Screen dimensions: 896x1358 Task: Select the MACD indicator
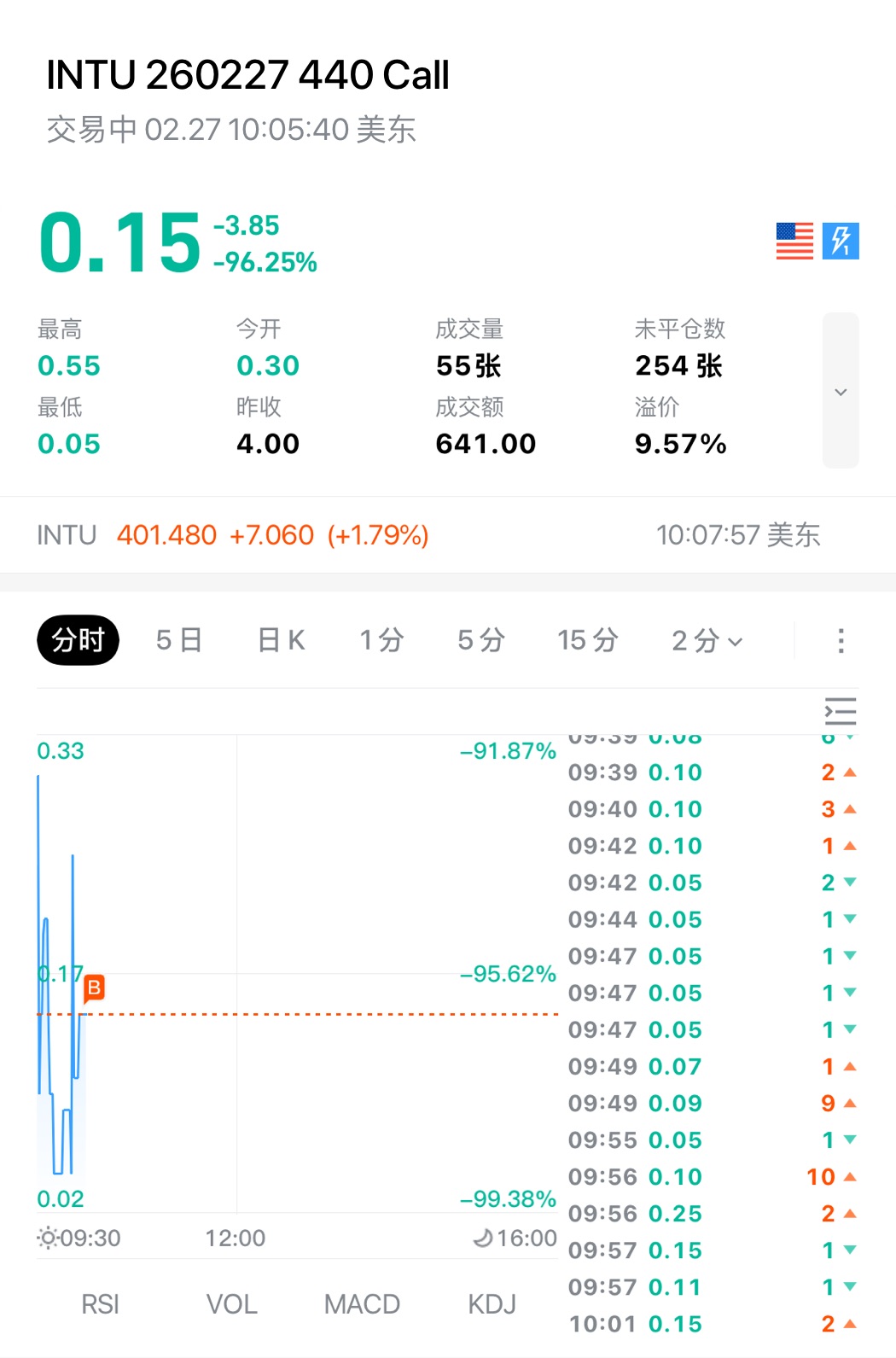click(x=362, y=1304)
